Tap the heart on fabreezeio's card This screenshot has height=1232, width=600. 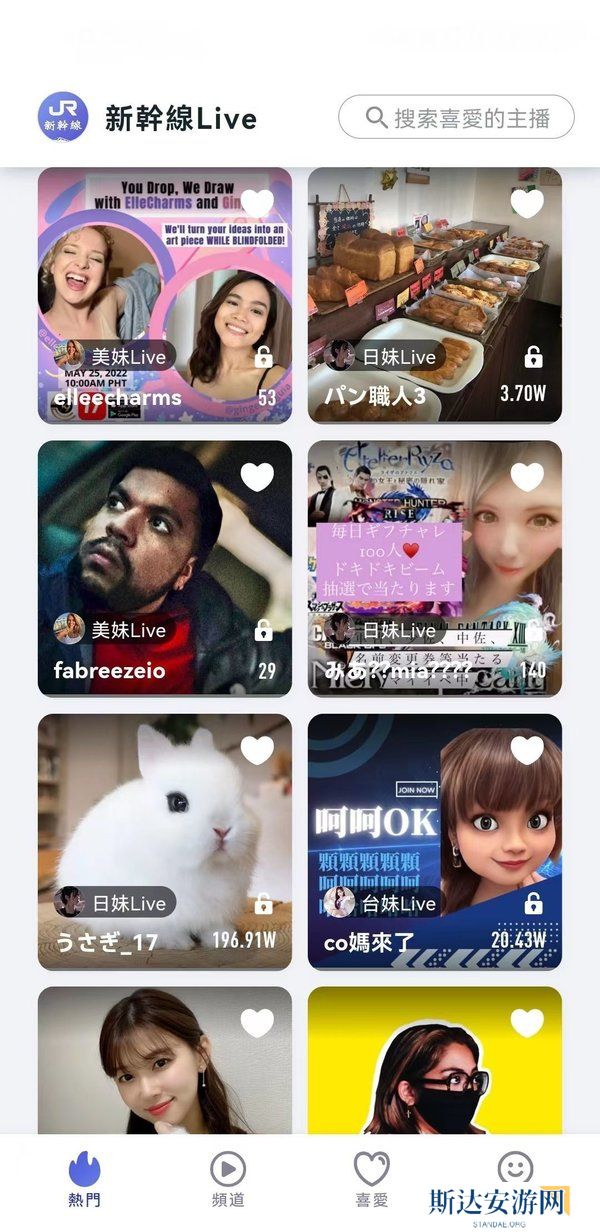257,478
